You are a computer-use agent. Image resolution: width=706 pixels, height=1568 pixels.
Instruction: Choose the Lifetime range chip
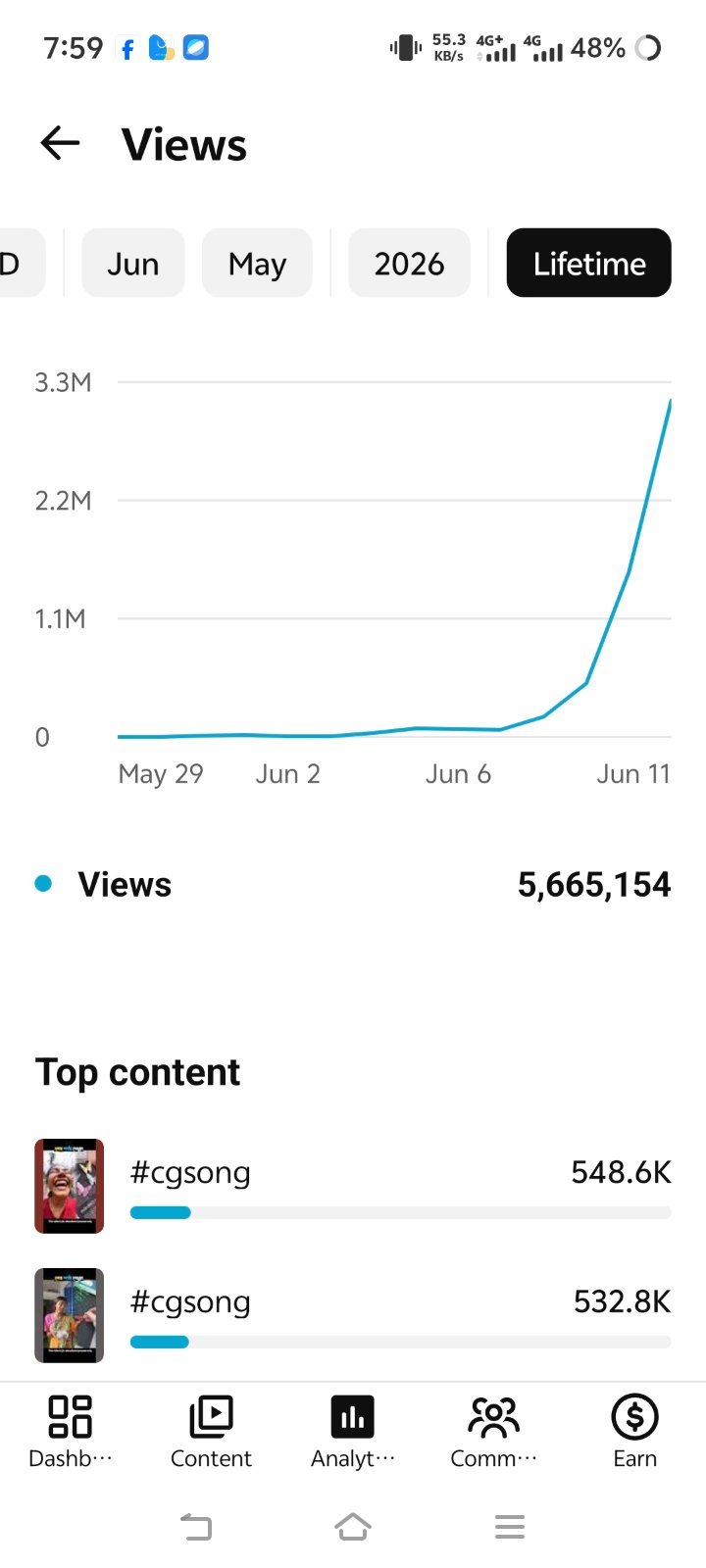tap(588, 264)
